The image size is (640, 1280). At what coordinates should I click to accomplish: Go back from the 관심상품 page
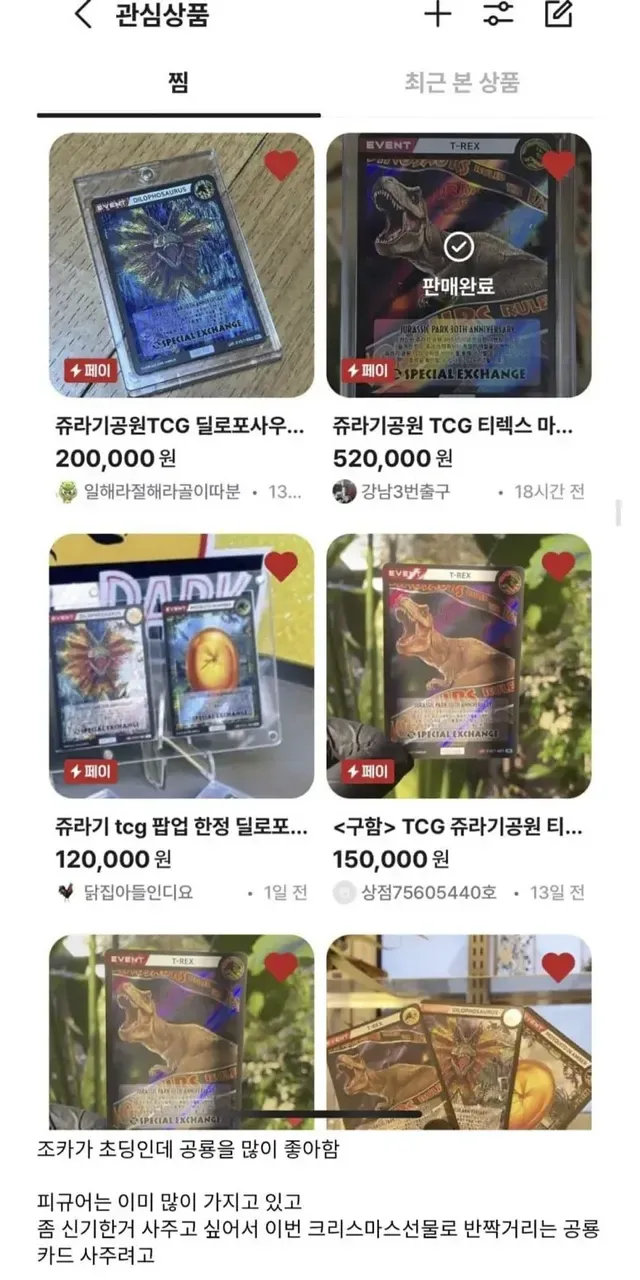(x=84, y=15)
